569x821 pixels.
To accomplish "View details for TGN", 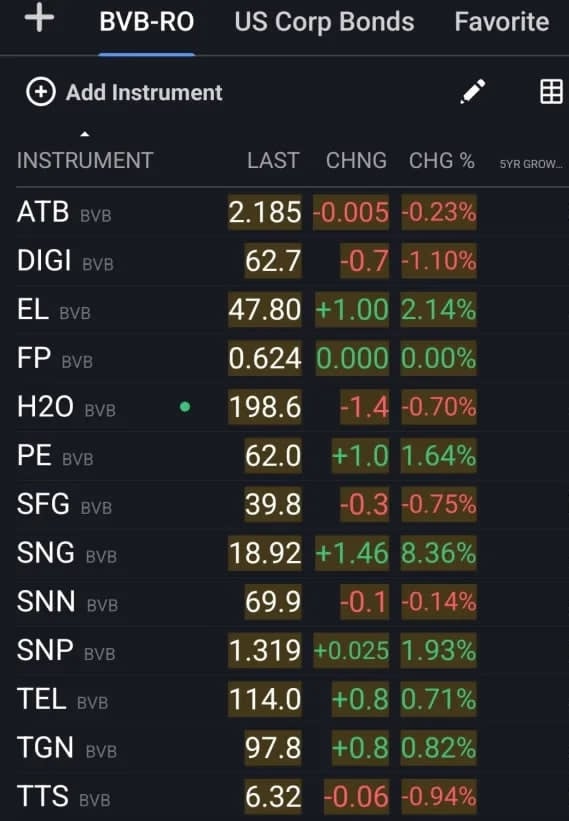I will pyautogui.click(x=293, y=748).
